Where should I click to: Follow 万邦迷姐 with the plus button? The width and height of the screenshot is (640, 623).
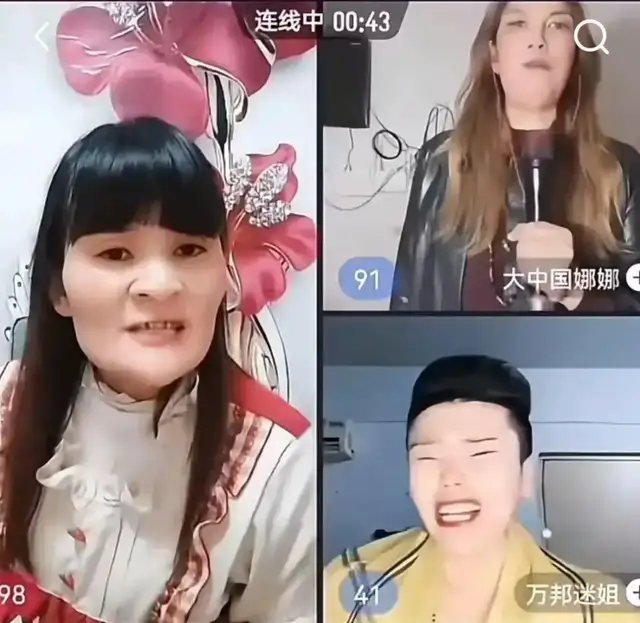633,594
